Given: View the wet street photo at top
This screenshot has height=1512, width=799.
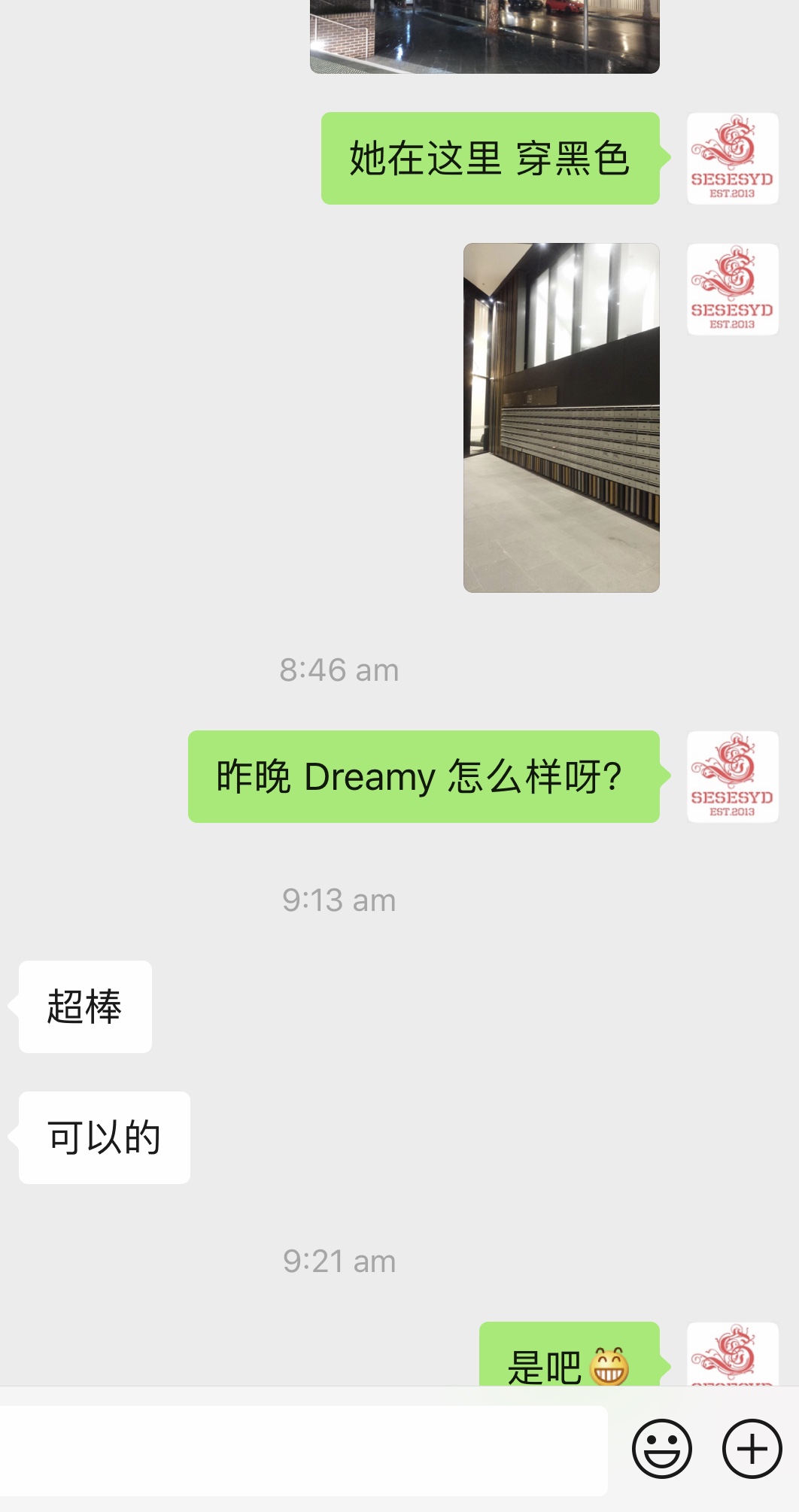Looking at the screenshot, I should click(485, 36).
